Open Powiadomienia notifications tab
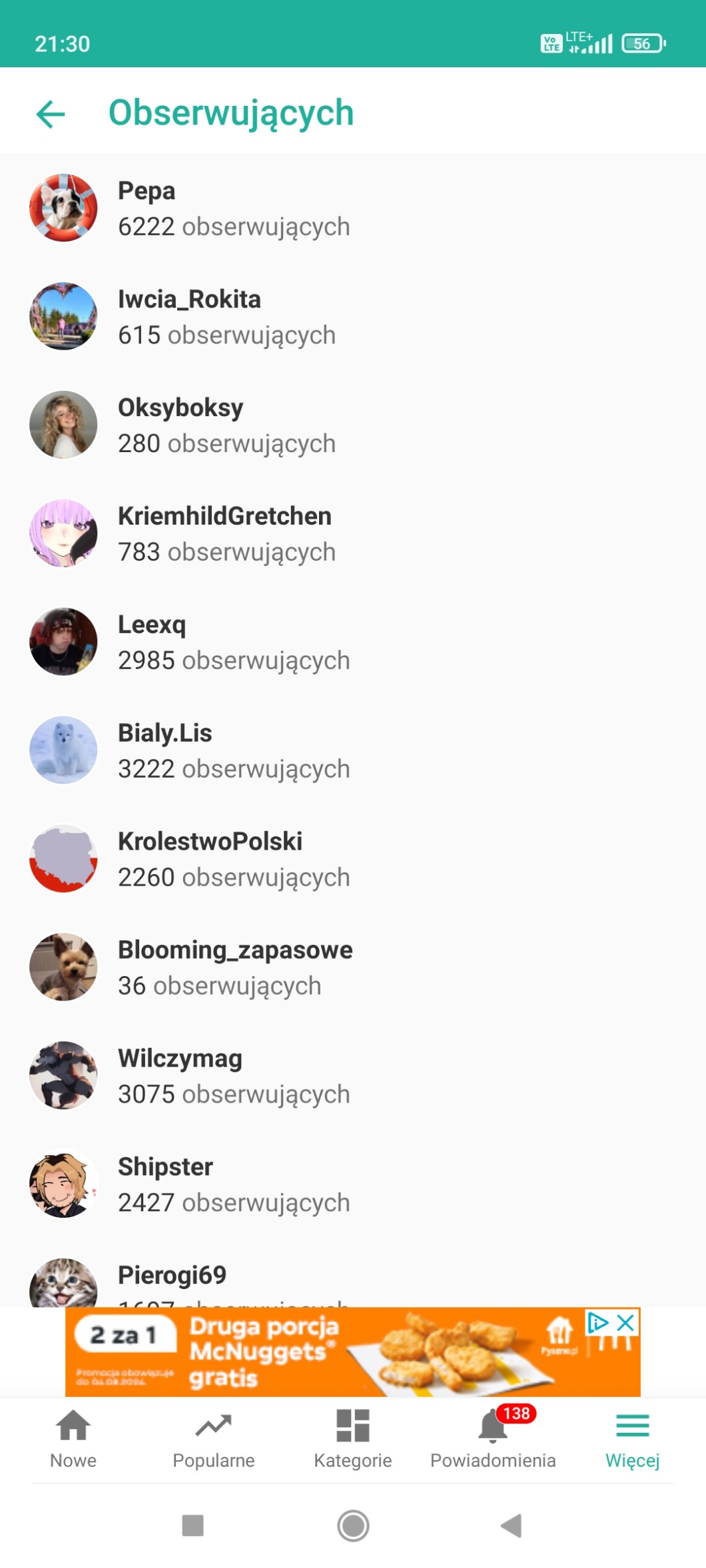 493,1439
